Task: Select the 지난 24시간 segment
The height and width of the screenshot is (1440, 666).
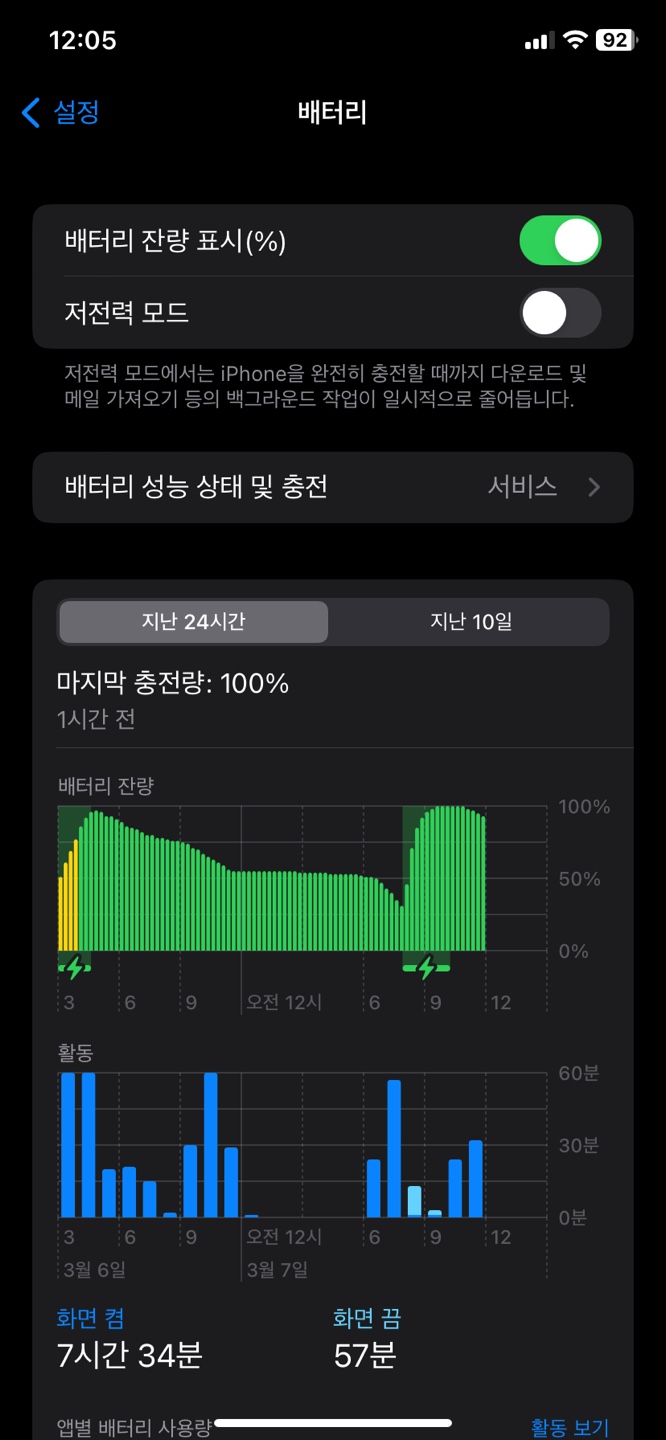Action: click(193, 622)
